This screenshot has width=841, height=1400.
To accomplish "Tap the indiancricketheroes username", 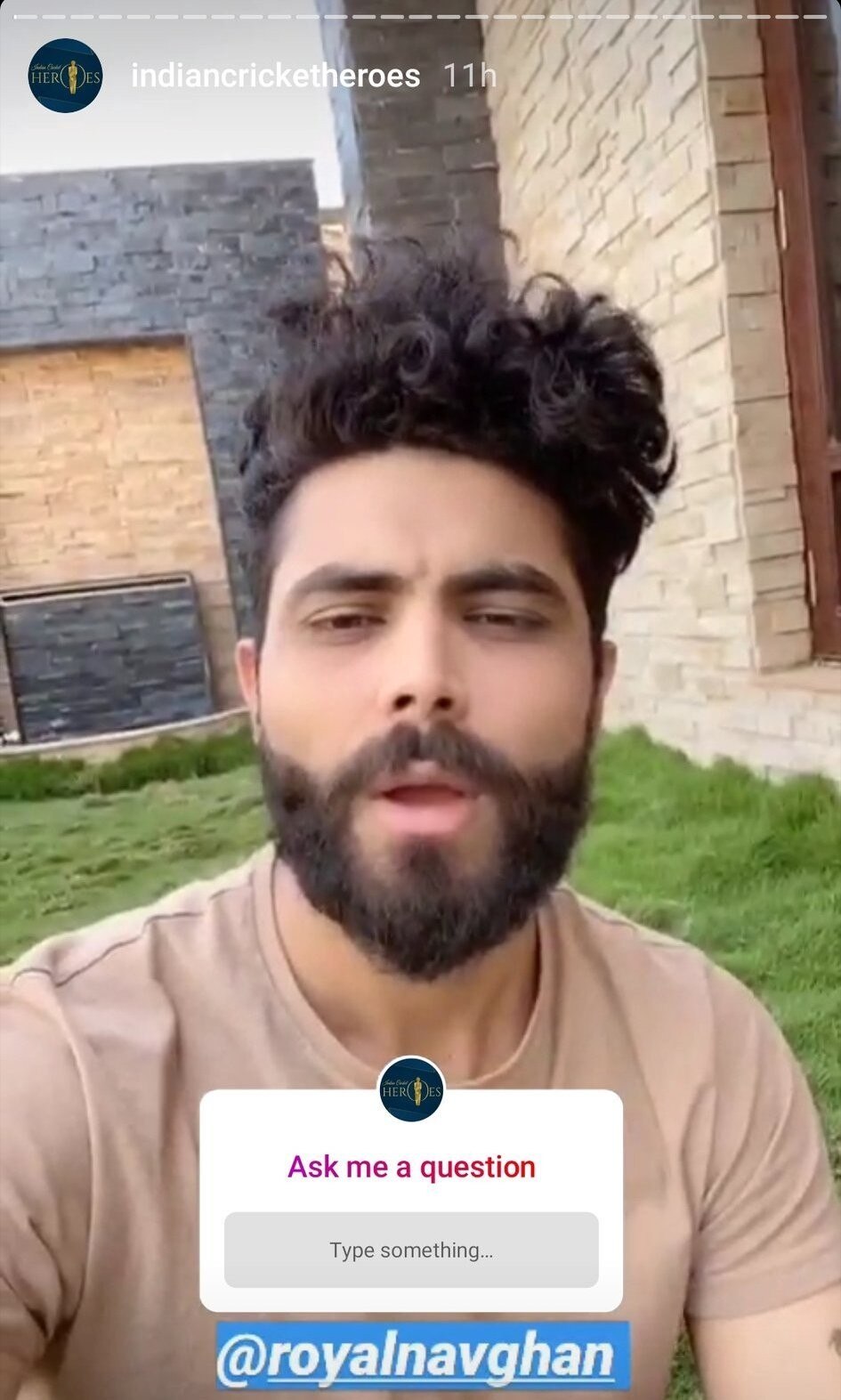I will click(x=275, y=76).
